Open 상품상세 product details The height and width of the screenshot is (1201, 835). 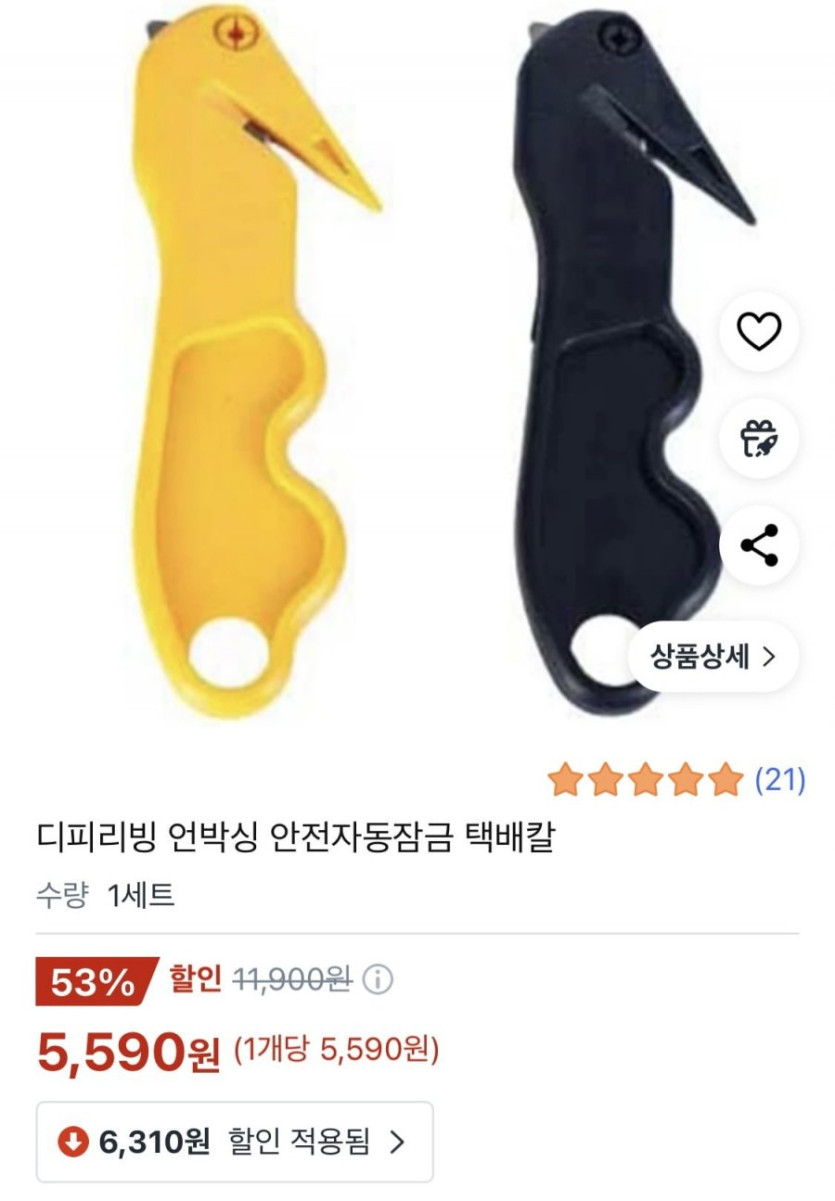pyautogui.click(x=713, y=656)
